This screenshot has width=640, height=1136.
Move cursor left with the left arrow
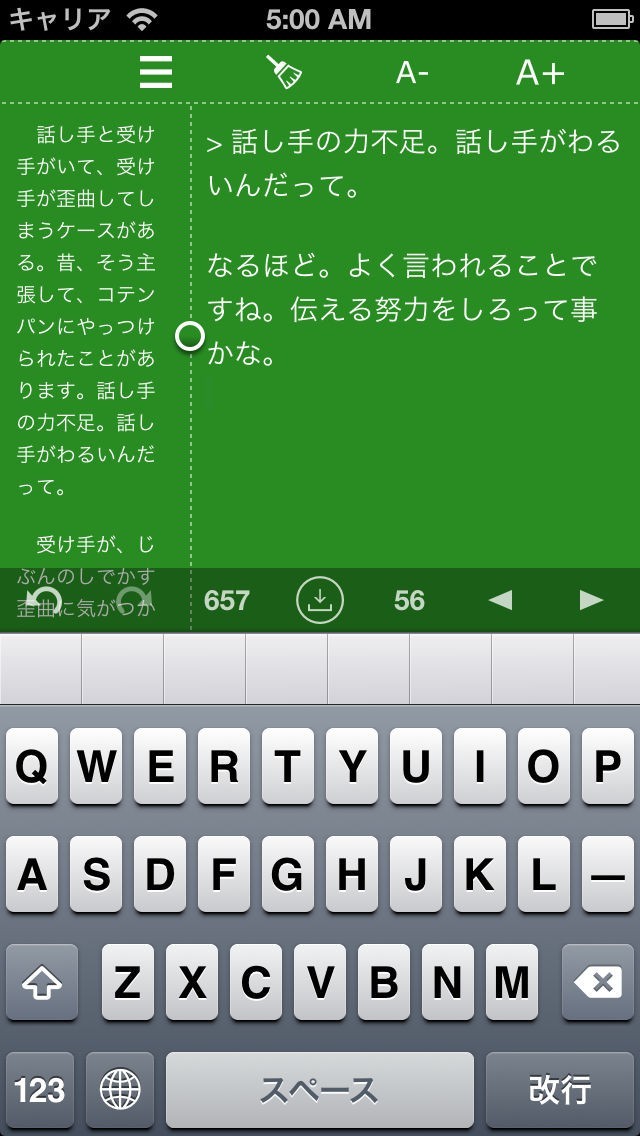[500, 600]
